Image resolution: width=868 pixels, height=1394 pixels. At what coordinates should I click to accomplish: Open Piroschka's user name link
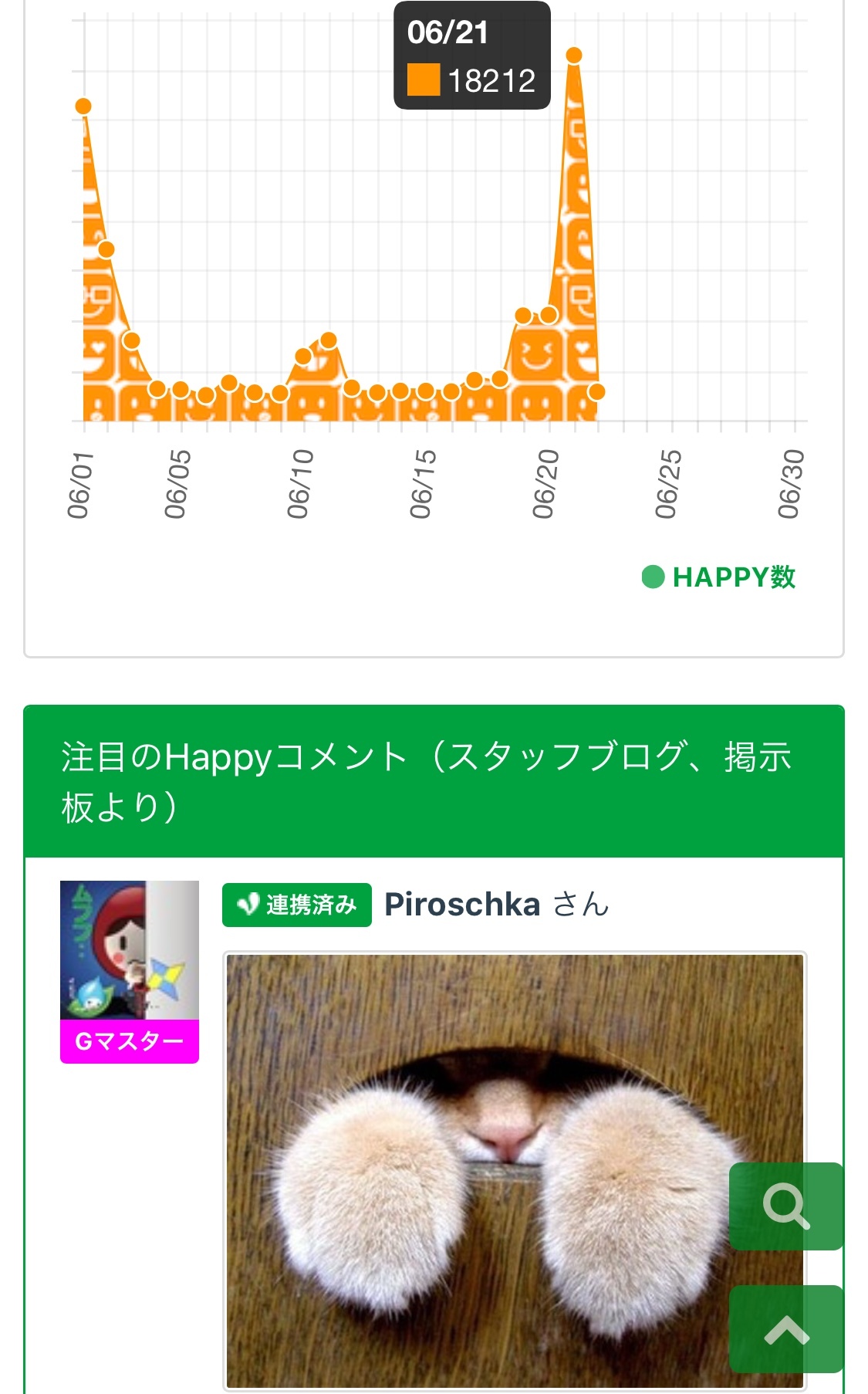tap(462, 905)
